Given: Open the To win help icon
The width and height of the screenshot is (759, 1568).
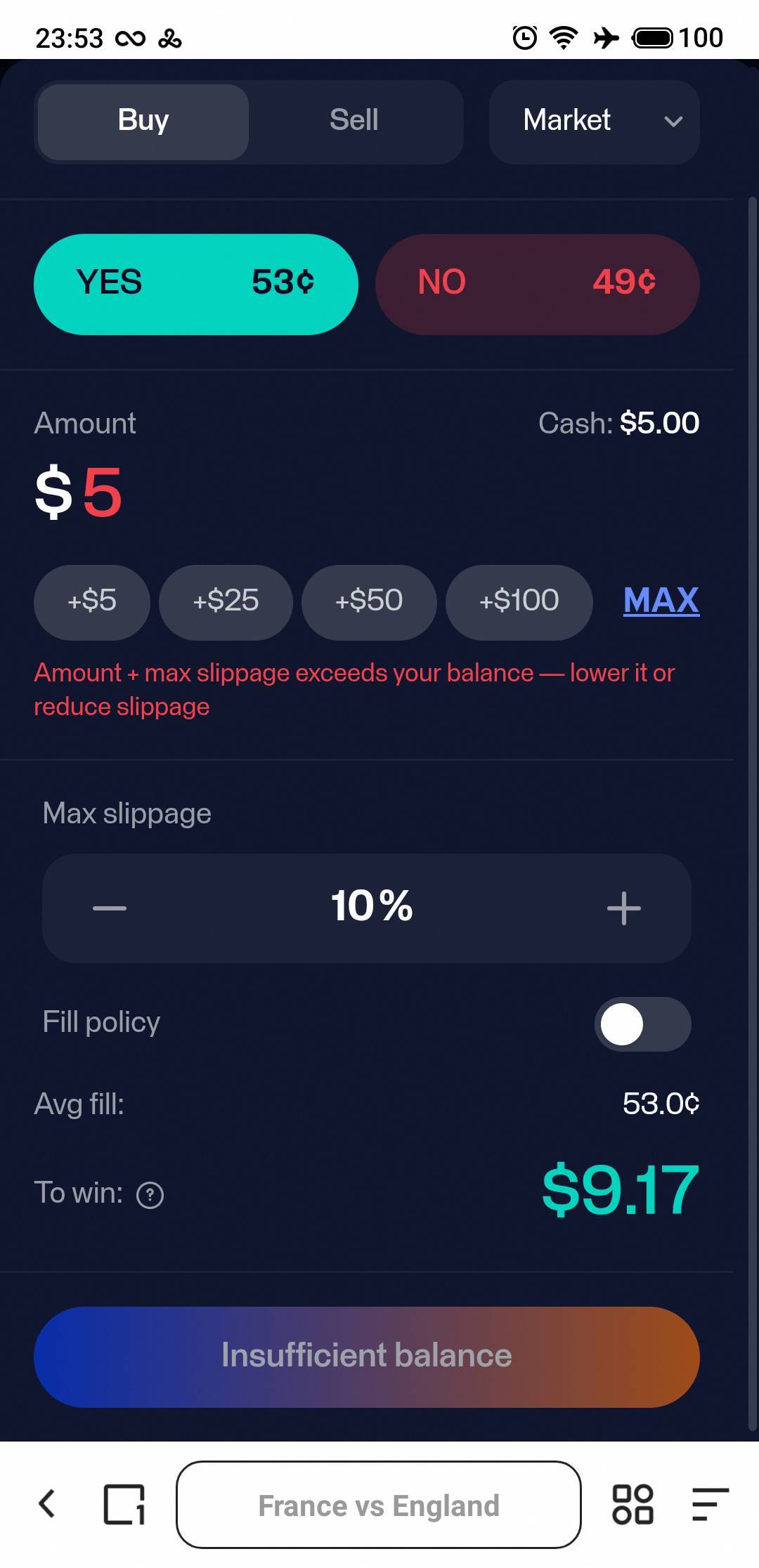Looking at the screenshot, I should point(150,1194).
